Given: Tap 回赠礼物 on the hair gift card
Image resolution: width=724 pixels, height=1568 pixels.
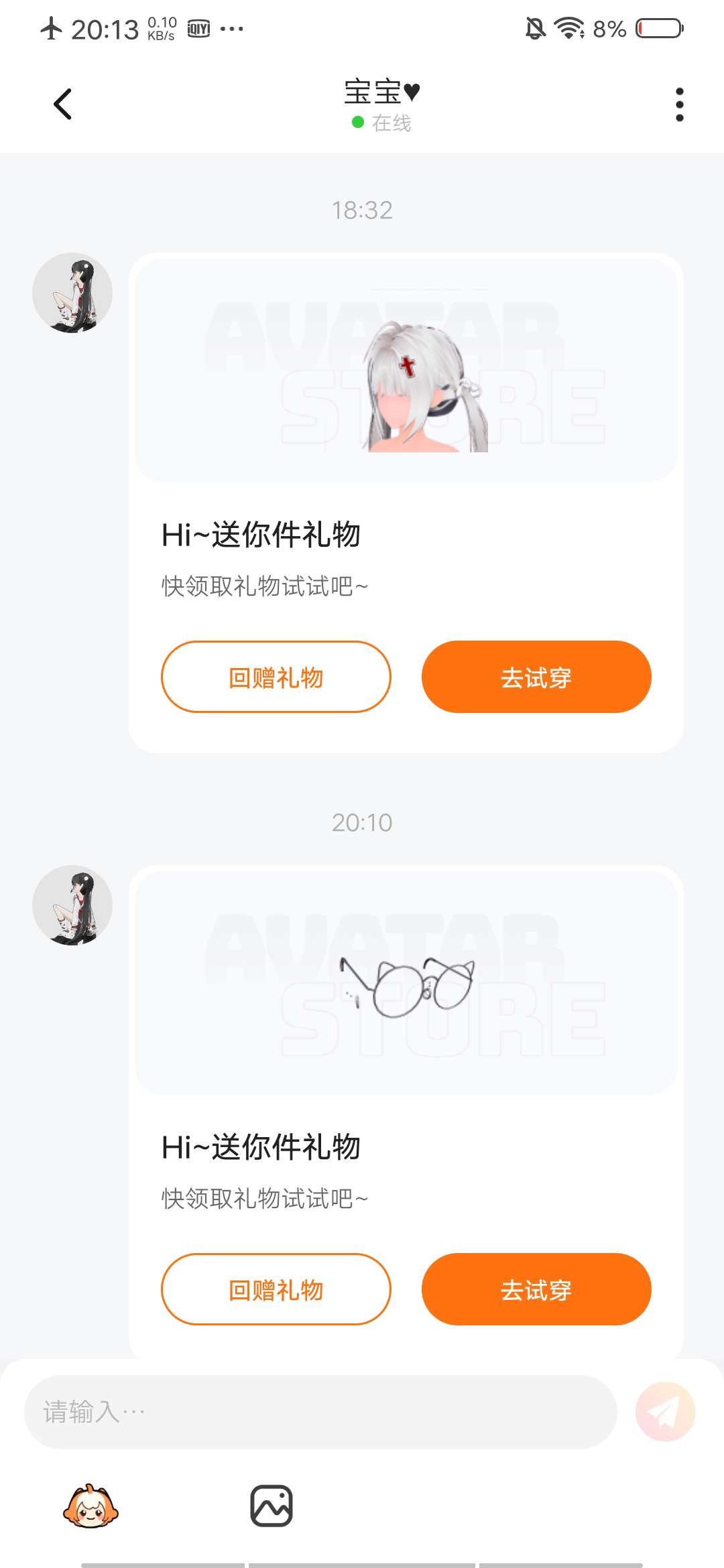Looking at the screenshot, I should point(276,677).
